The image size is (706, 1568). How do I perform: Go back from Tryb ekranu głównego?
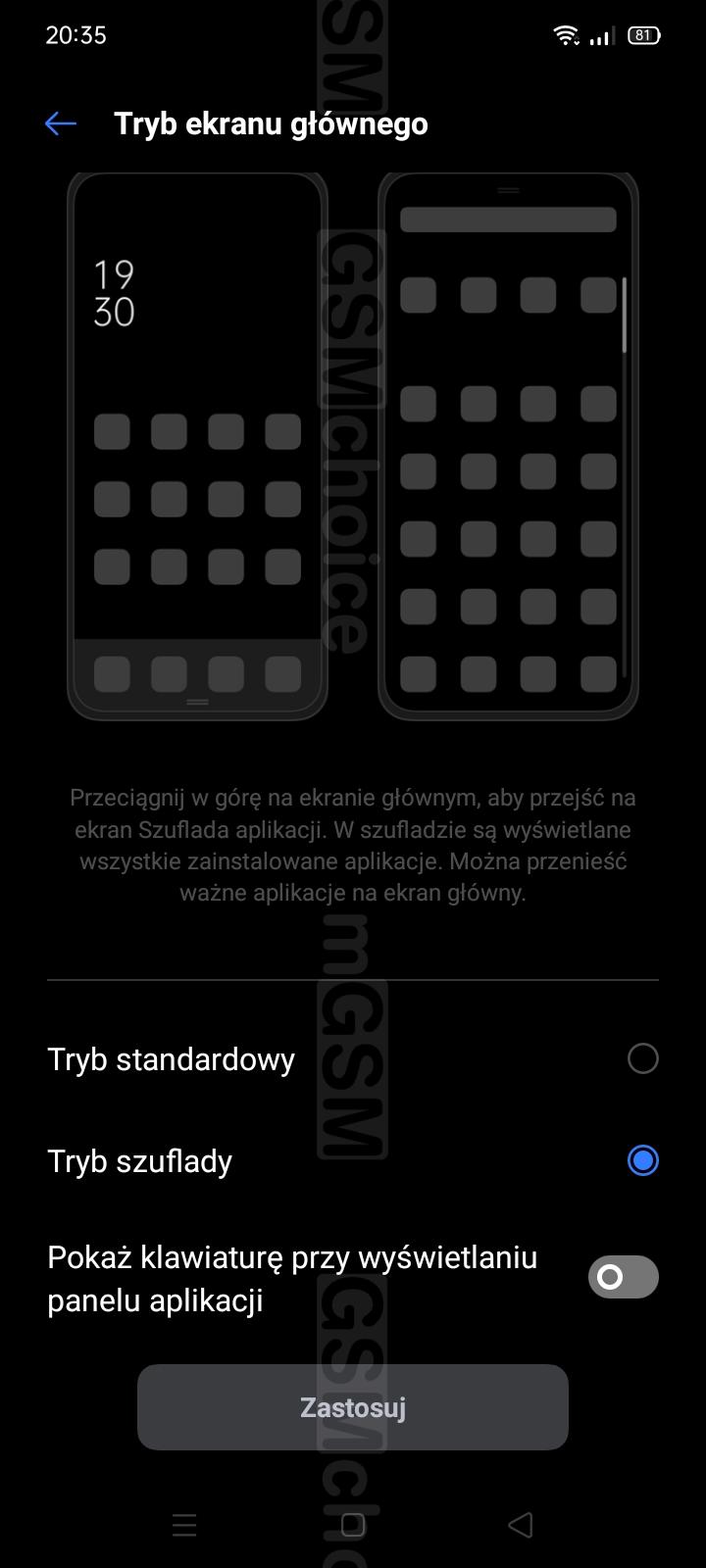(60, 123)
